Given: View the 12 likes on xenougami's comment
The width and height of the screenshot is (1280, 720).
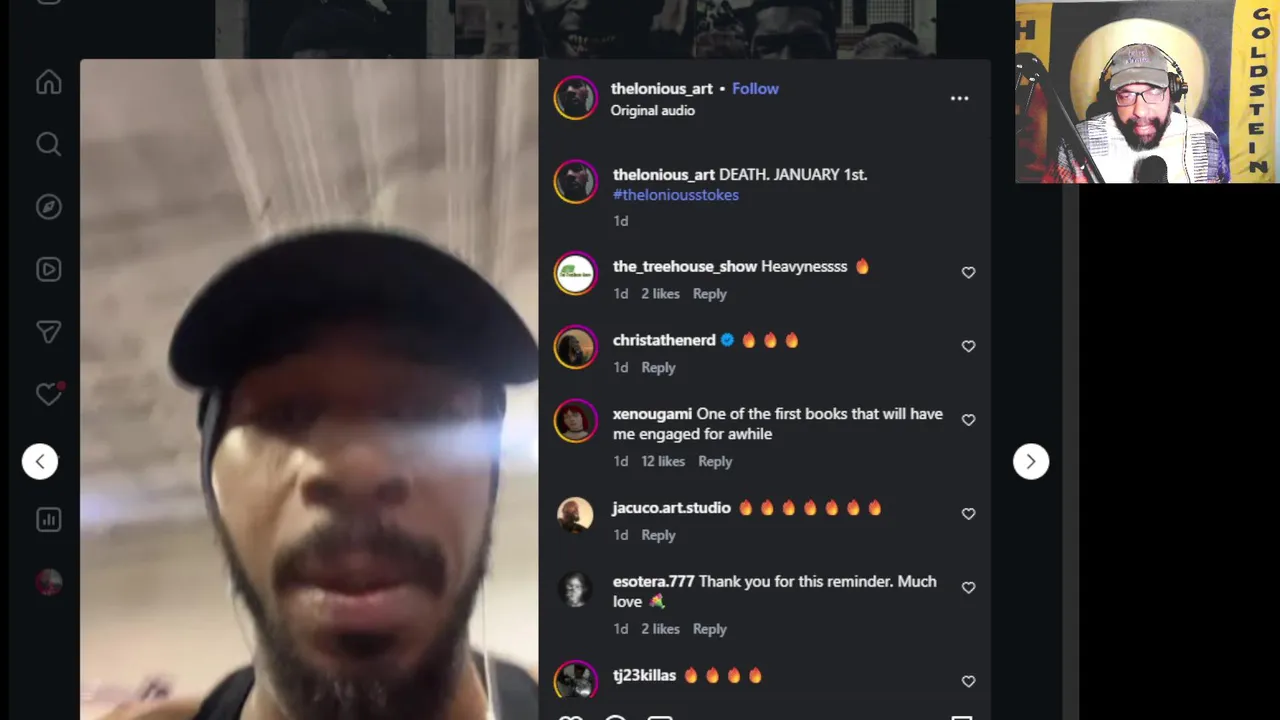Looking at the screenshot, I should point(663,461).
